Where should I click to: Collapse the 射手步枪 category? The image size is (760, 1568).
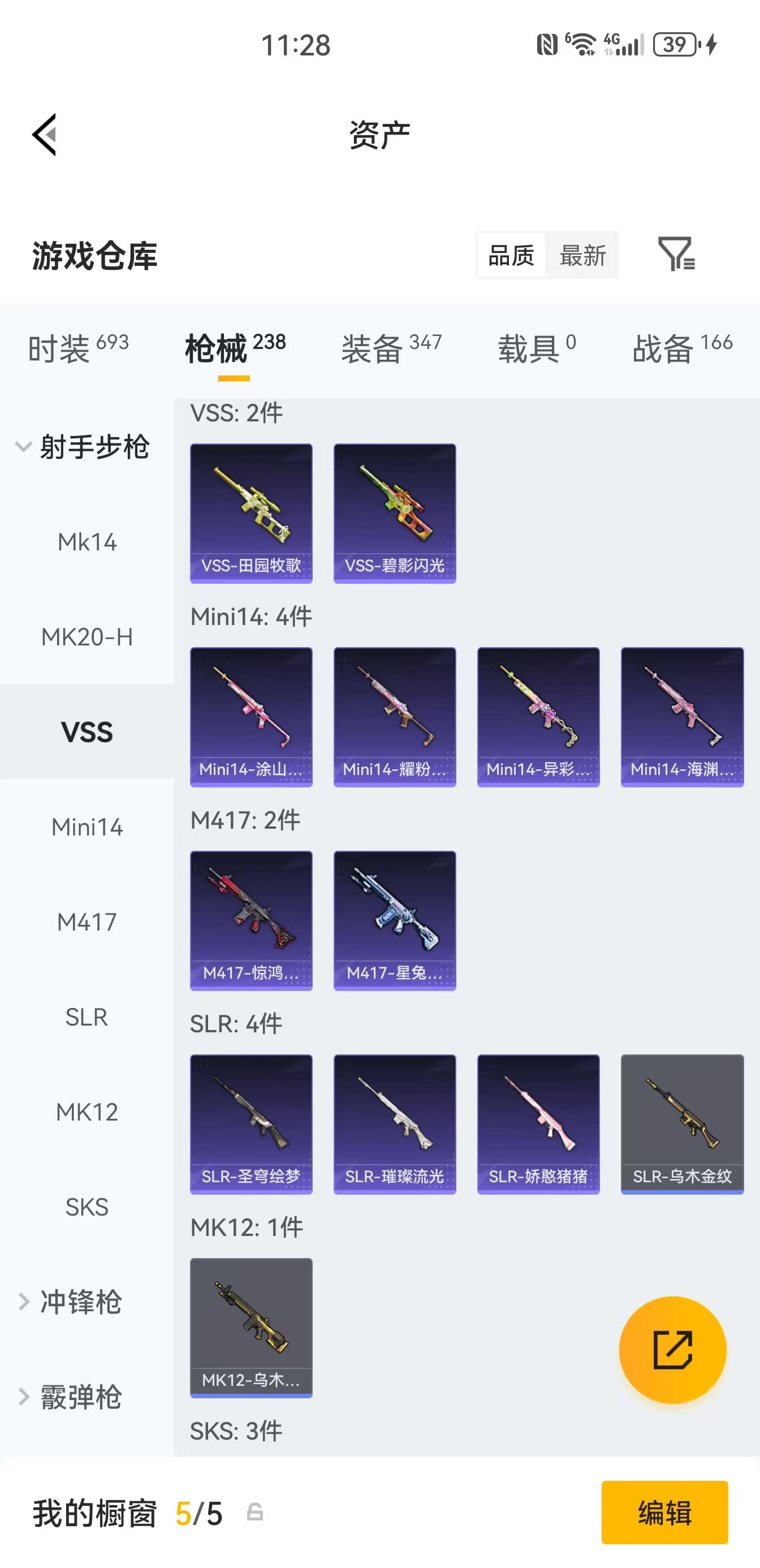click(82, 447)
